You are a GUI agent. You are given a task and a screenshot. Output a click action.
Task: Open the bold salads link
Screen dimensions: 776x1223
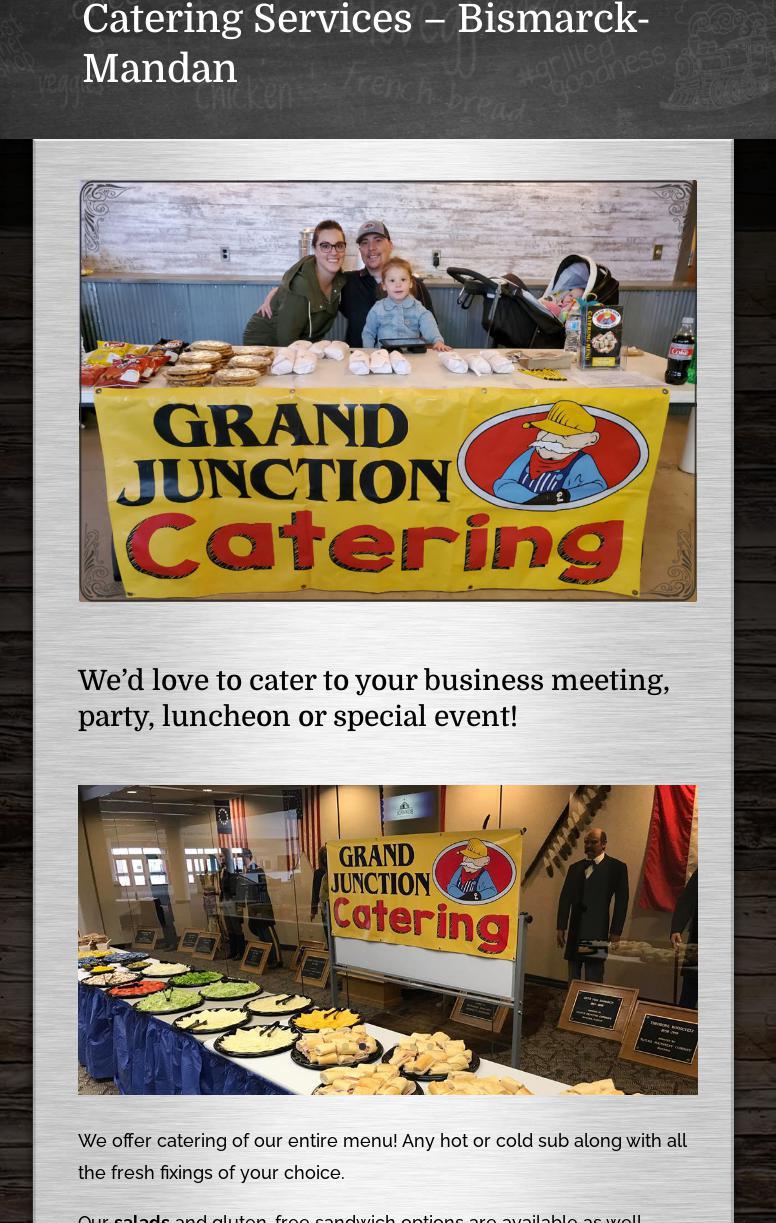tap(141, 1217)
